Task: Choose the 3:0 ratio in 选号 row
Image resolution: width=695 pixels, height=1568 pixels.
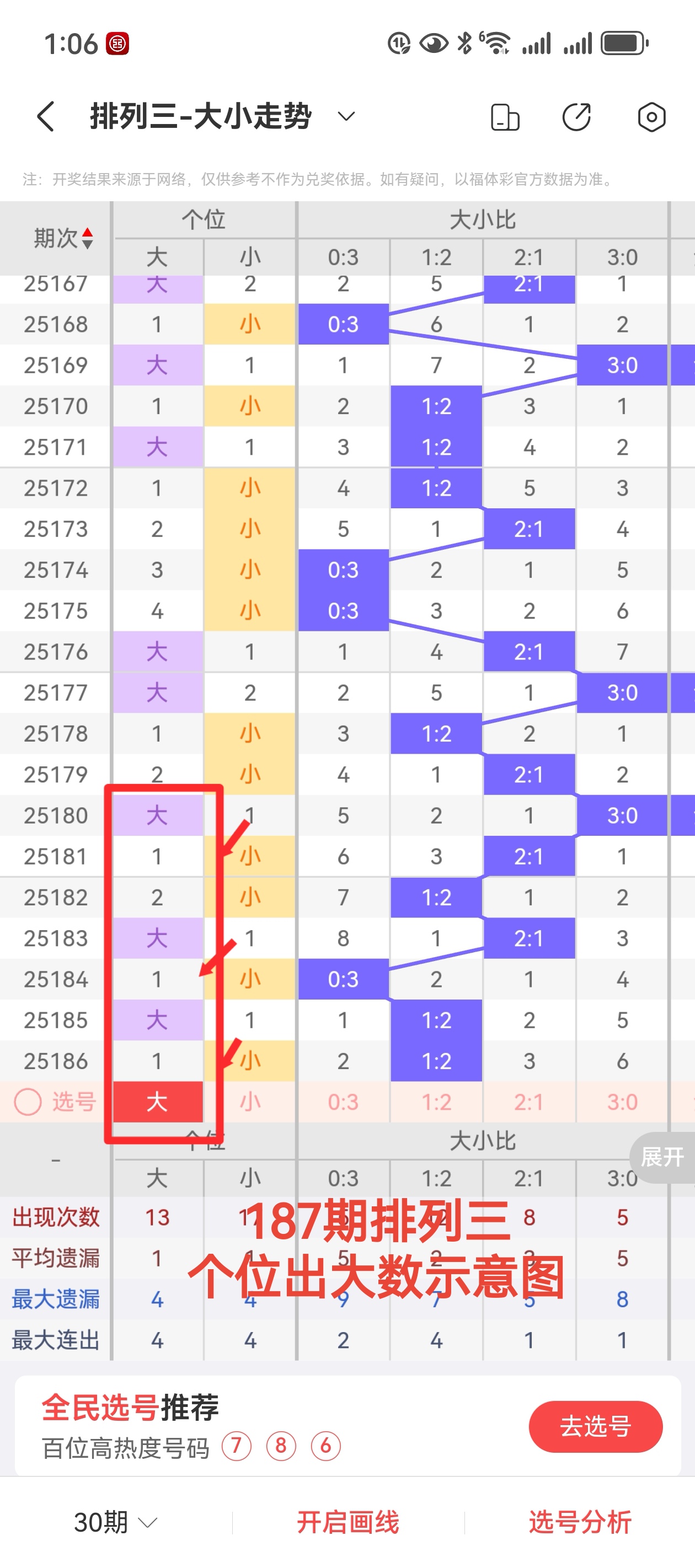Action: [x=622, y=1102]
